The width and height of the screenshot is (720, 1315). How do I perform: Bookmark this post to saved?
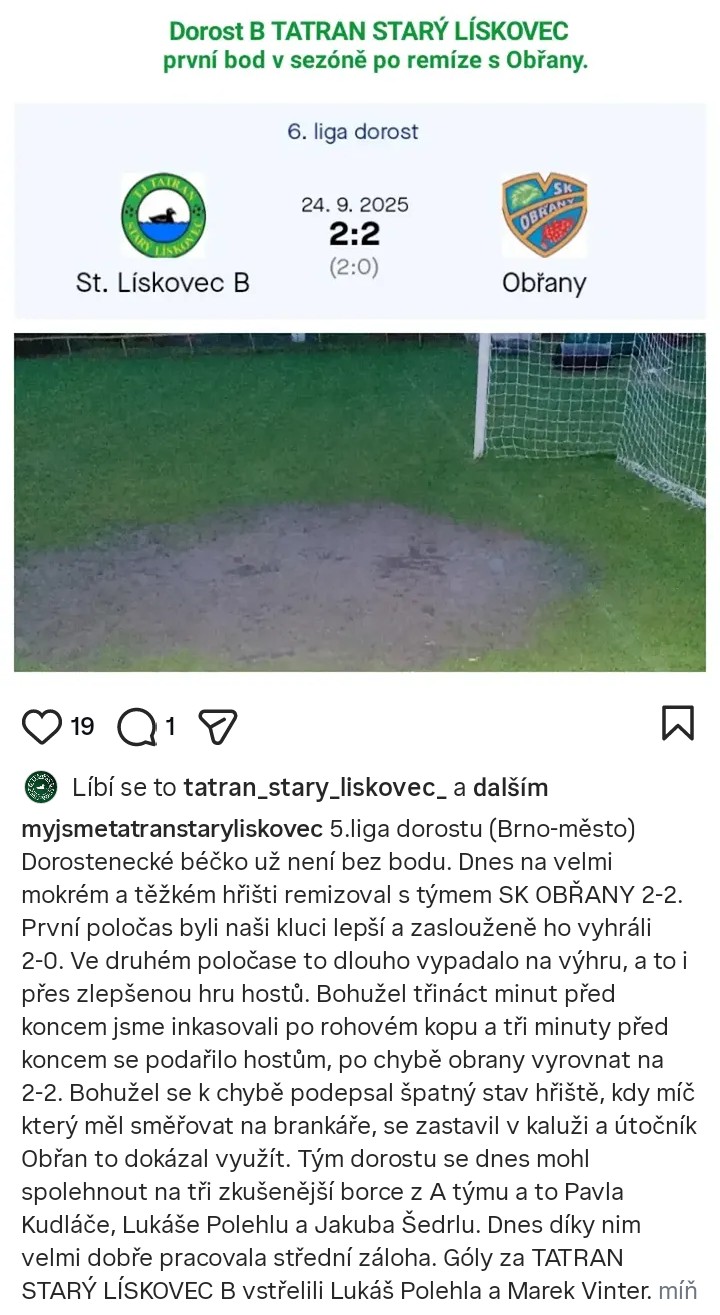[677, 723]
